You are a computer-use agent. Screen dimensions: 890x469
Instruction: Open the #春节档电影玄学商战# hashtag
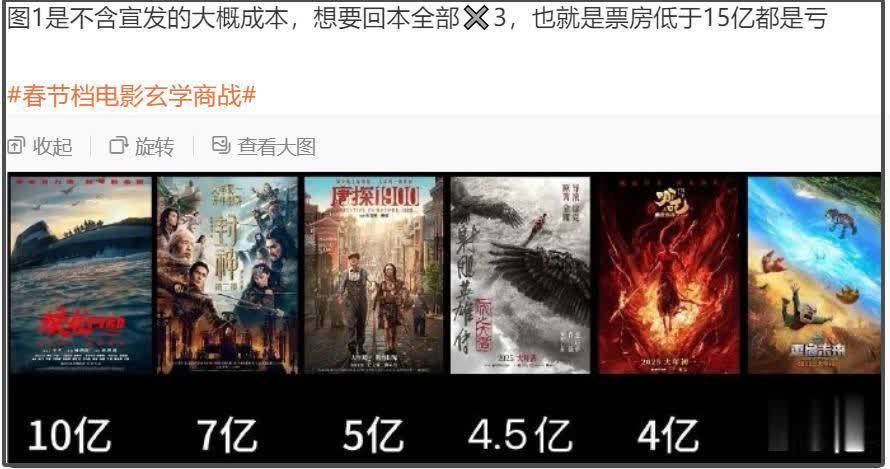[132, 97]
